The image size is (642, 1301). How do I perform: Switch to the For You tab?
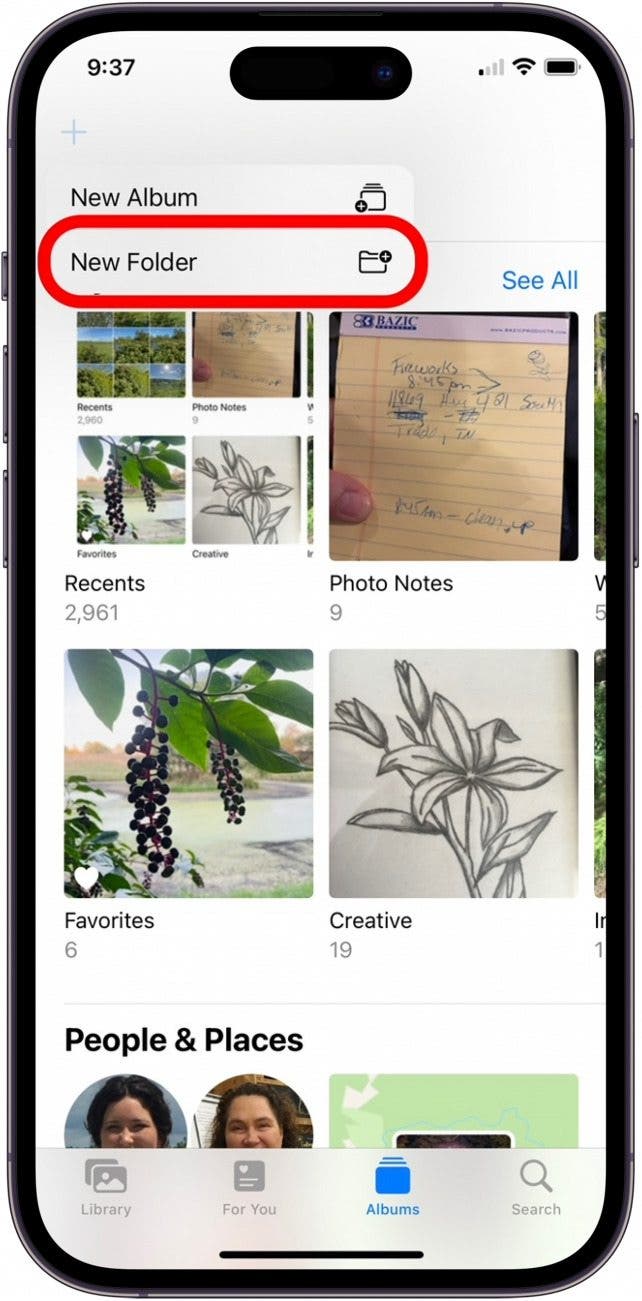(x=249, y=1188)
